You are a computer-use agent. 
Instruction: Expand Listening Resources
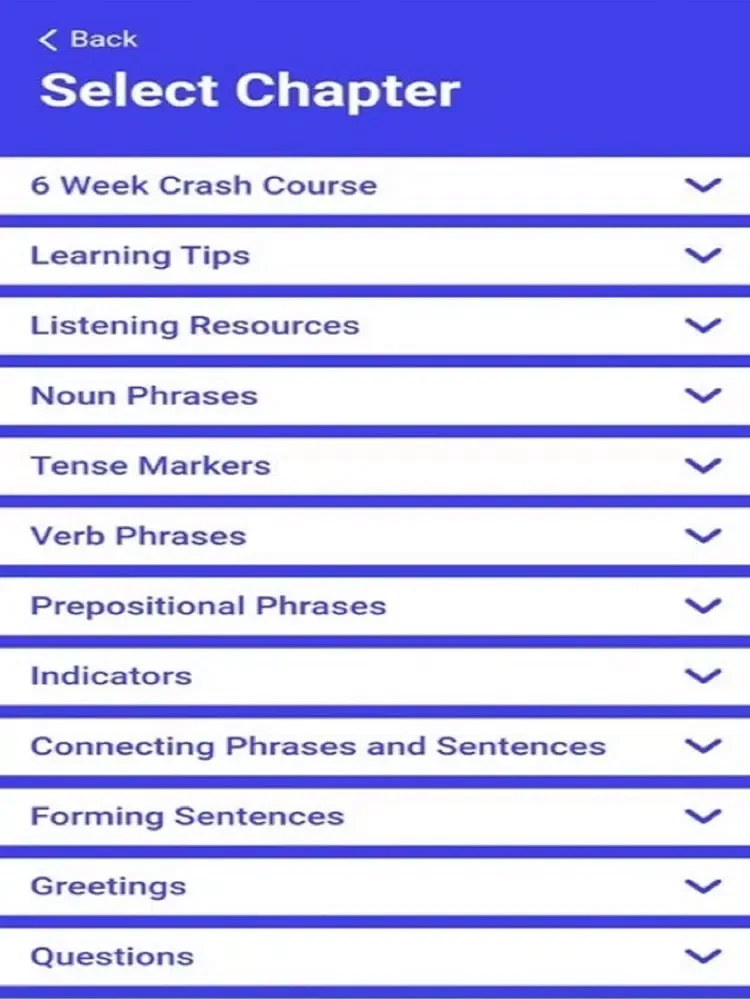click(703, 325)
